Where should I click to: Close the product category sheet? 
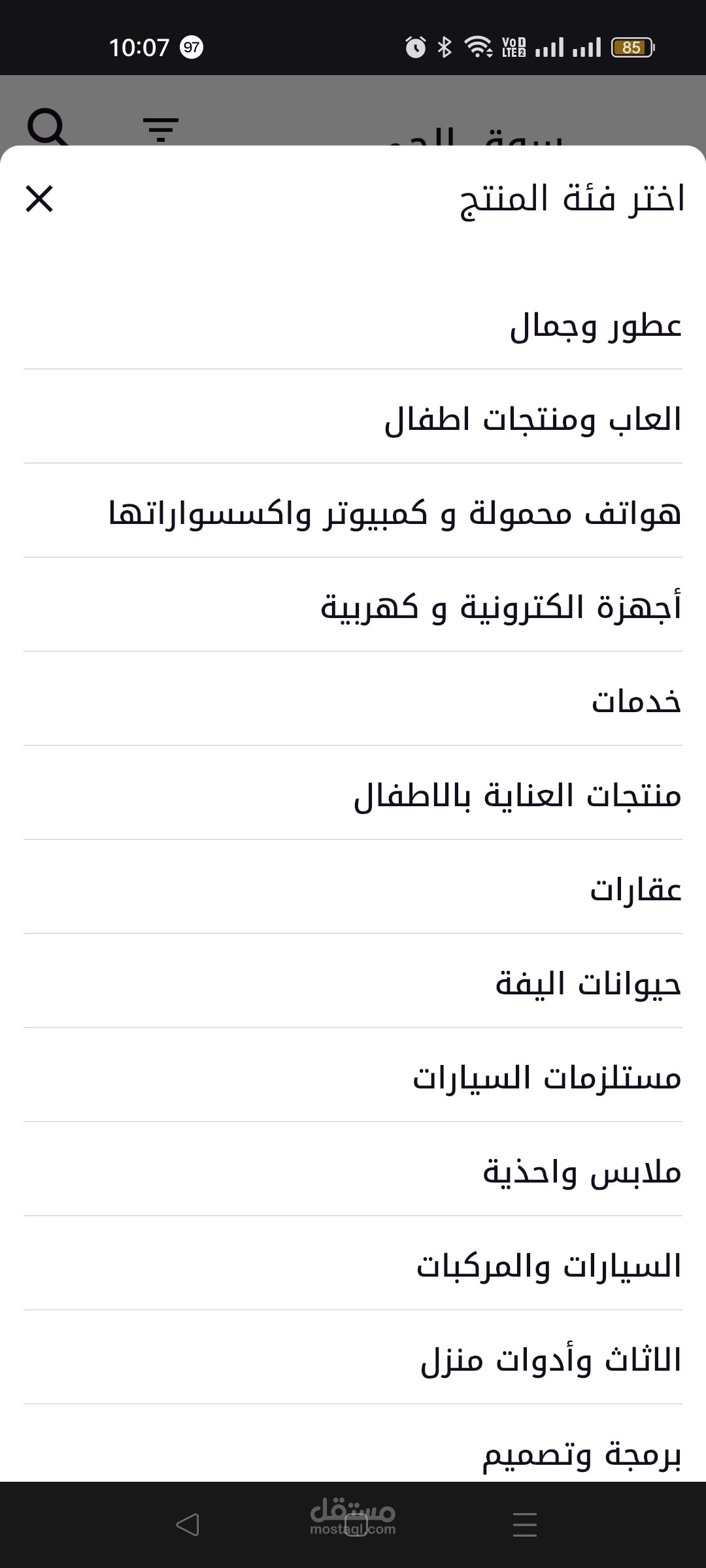(x=39, y=199)
